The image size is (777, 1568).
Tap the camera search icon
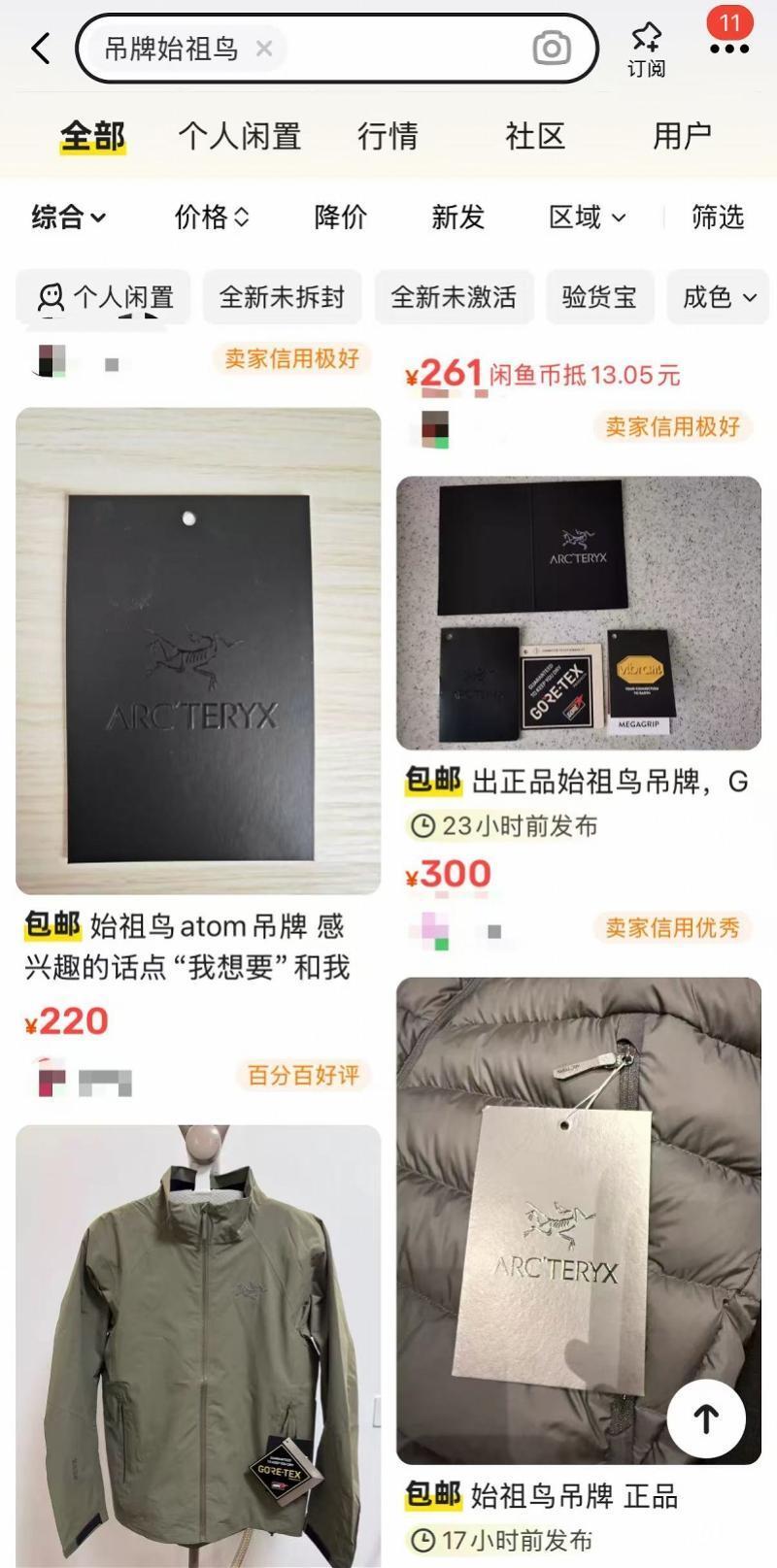tap(552, 47)
